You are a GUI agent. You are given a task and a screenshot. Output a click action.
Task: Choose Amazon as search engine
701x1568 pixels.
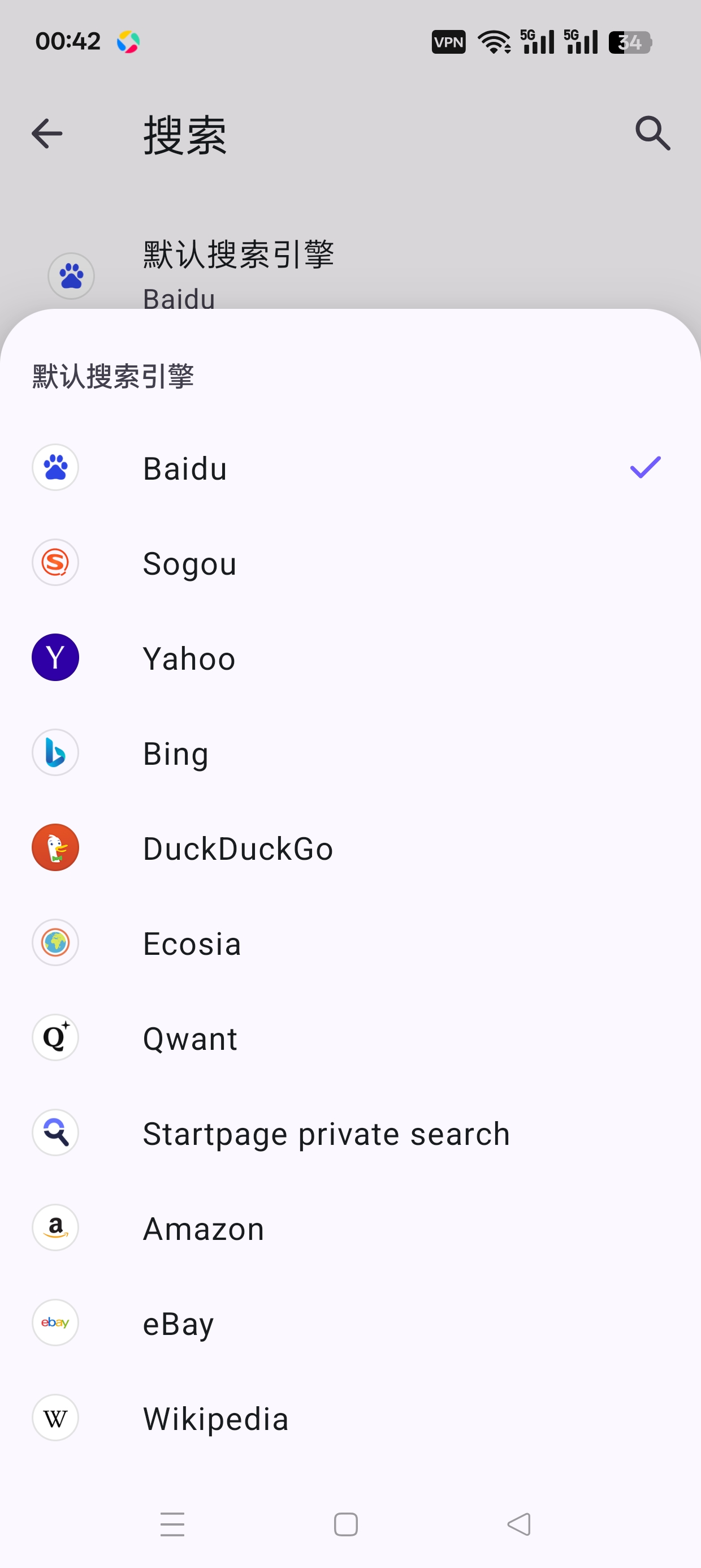[350, 1227]
